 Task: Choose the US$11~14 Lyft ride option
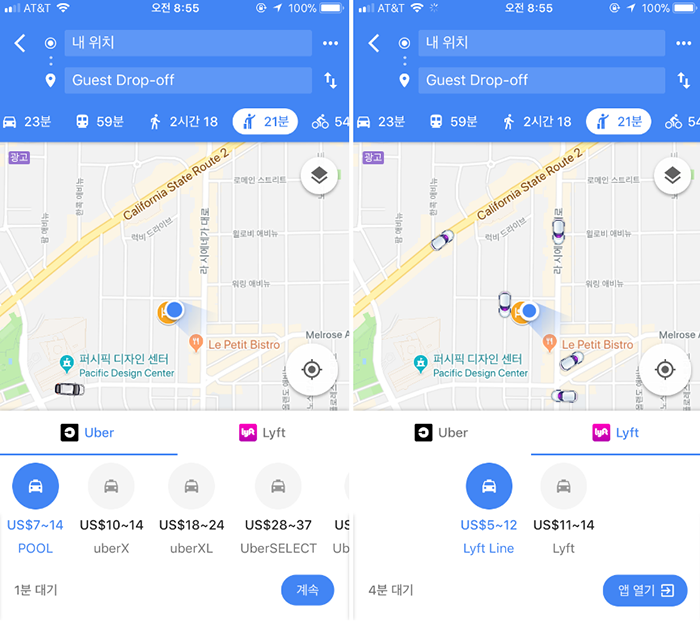[x=563, y=487]
